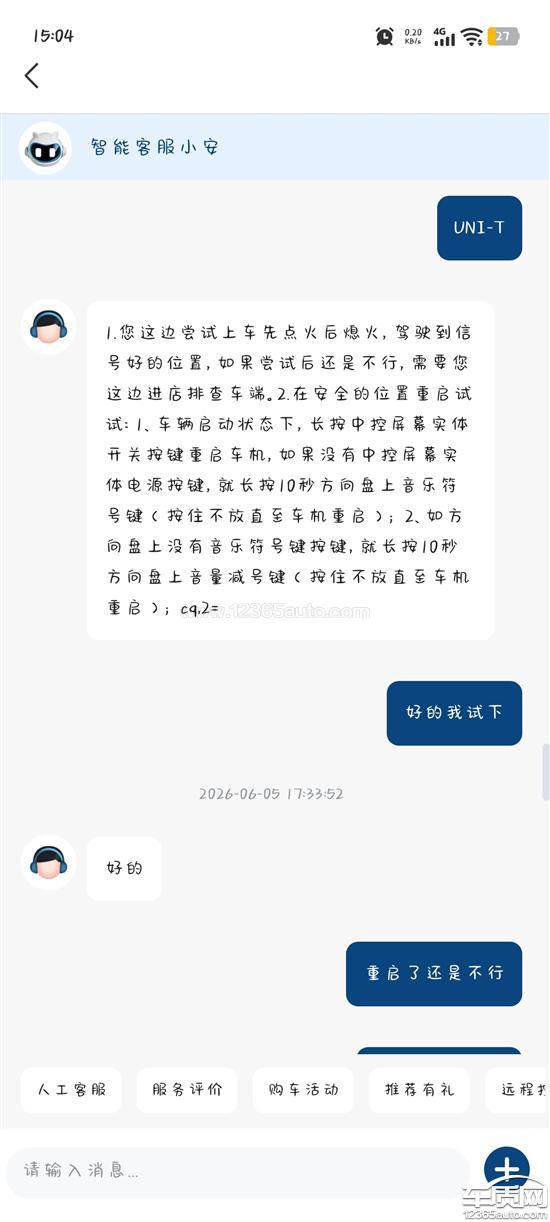Open the 推荐有礼 chip
This screenshot has width=550, height=1222.
click(x=419, y=1089)
